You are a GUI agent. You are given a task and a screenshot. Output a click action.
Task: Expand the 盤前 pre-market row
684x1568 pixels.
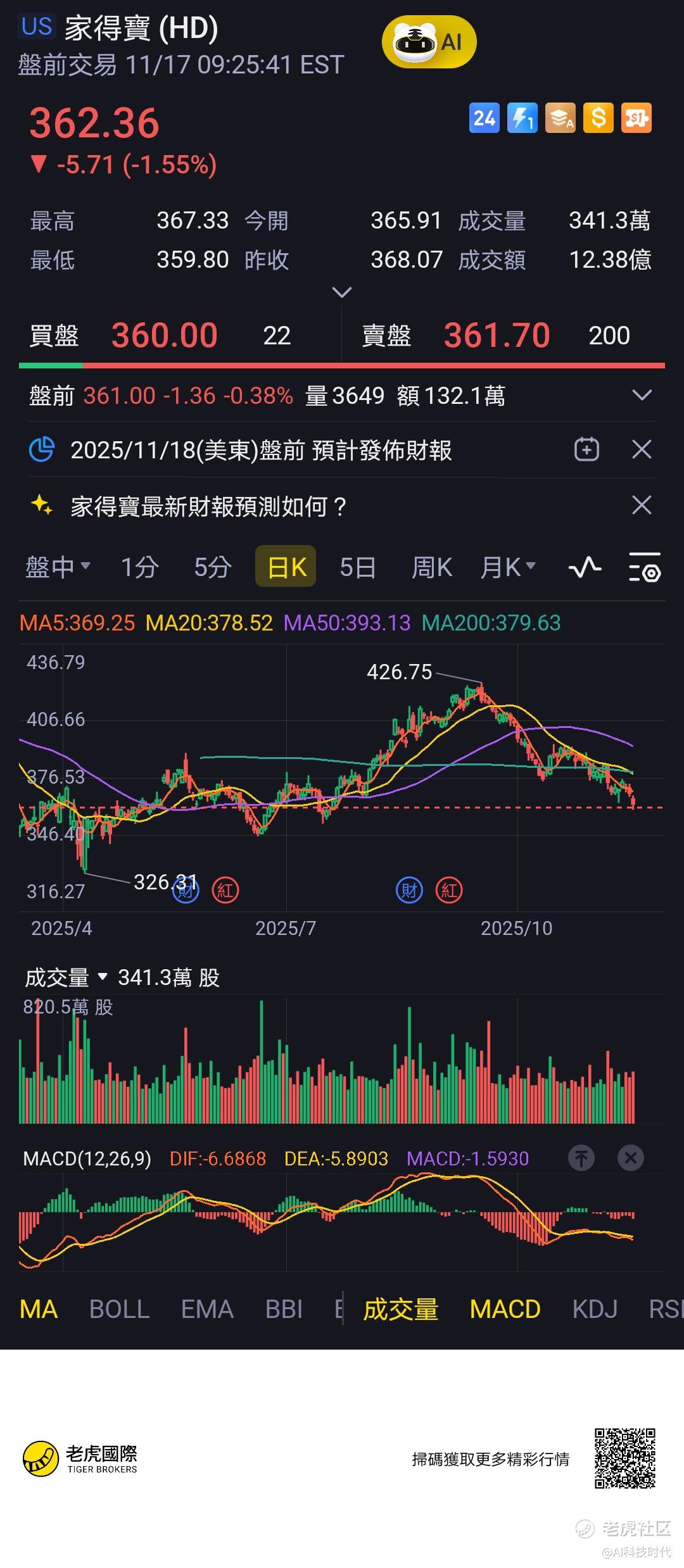click(642, 396)
